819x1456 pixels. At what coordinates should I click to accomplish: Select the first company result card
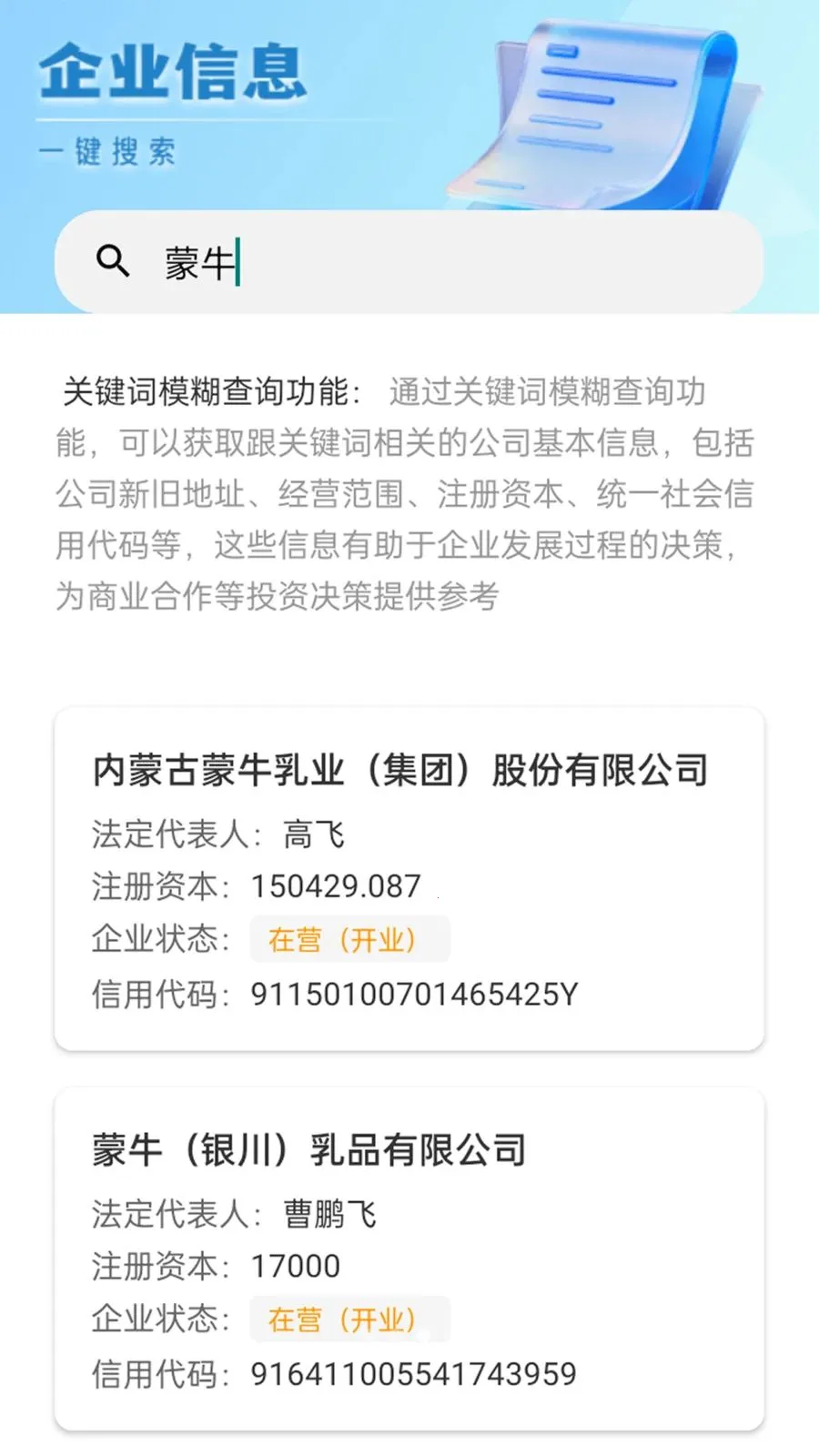(409, 878)
